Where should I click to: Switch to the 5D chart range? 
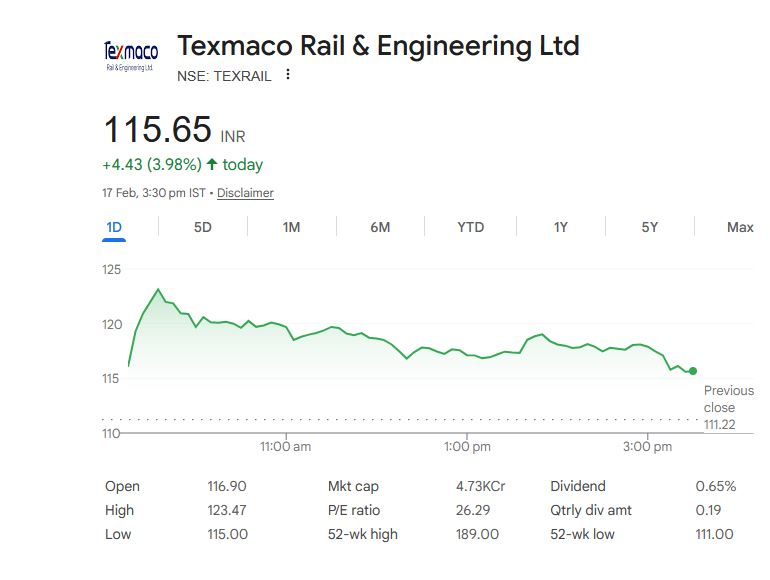click(203, 227)
